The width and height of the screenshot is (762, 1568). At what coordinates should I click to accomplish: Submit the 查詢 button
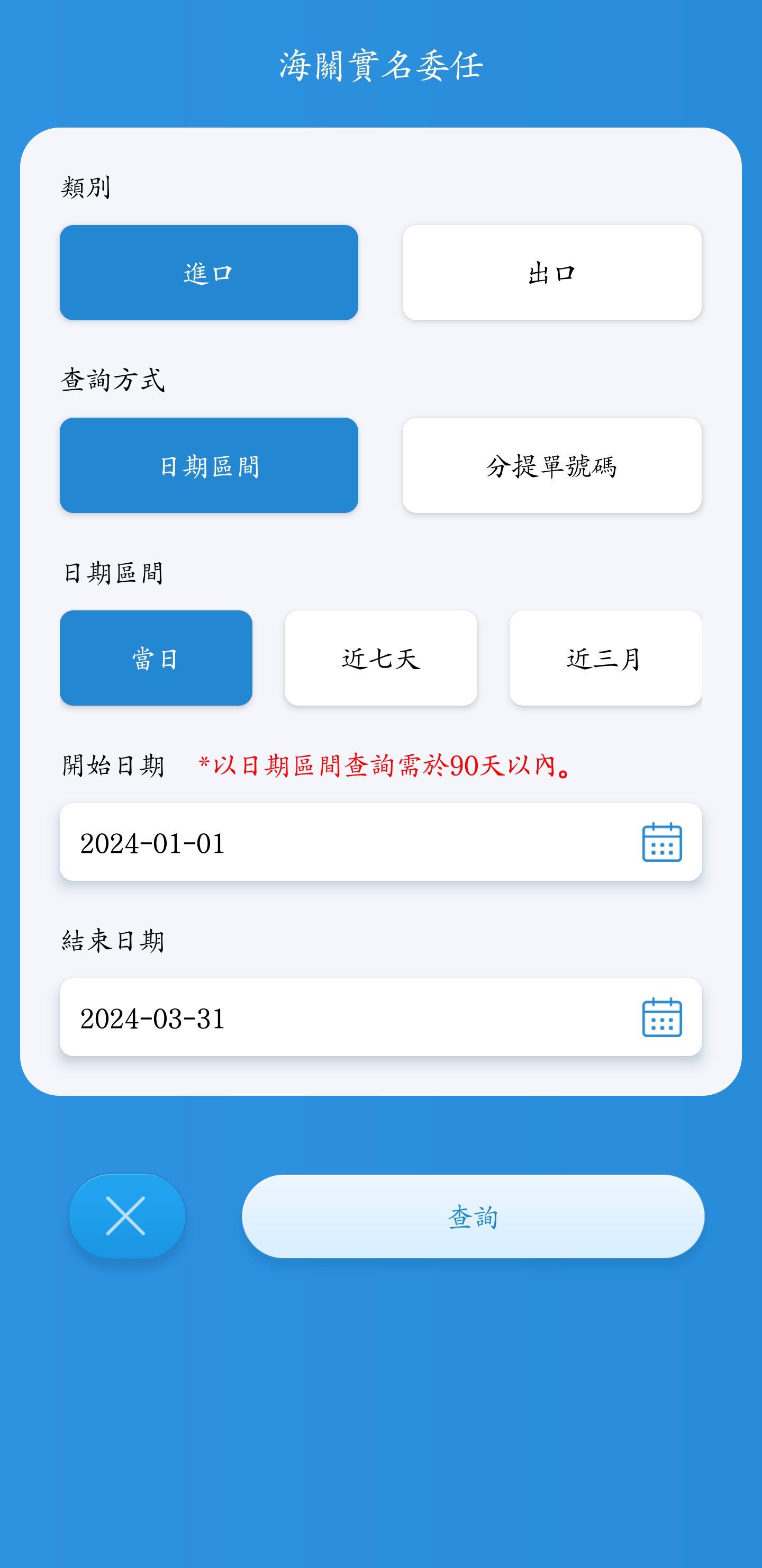point(473,1216)
